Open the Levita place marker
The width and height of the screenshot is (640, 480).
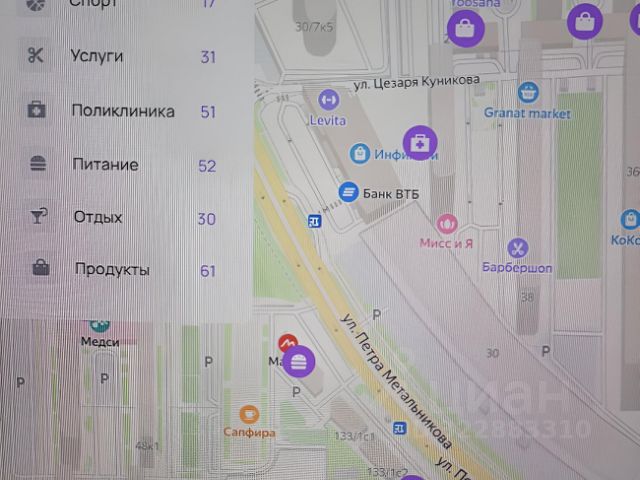(x=327, y=100)
